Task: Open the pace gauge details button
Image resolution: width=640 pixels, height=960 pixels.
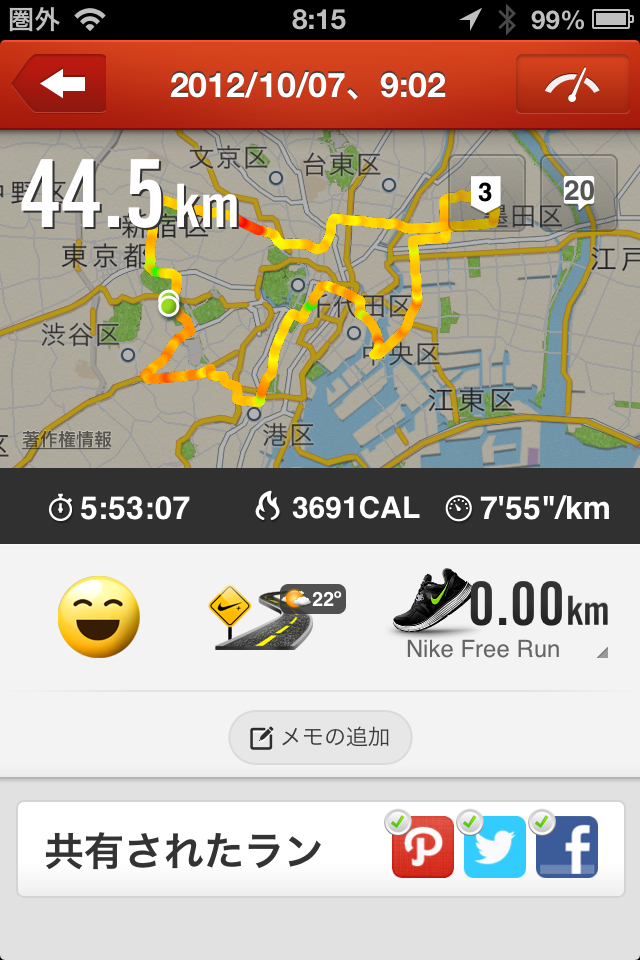Action: (571, 84)
